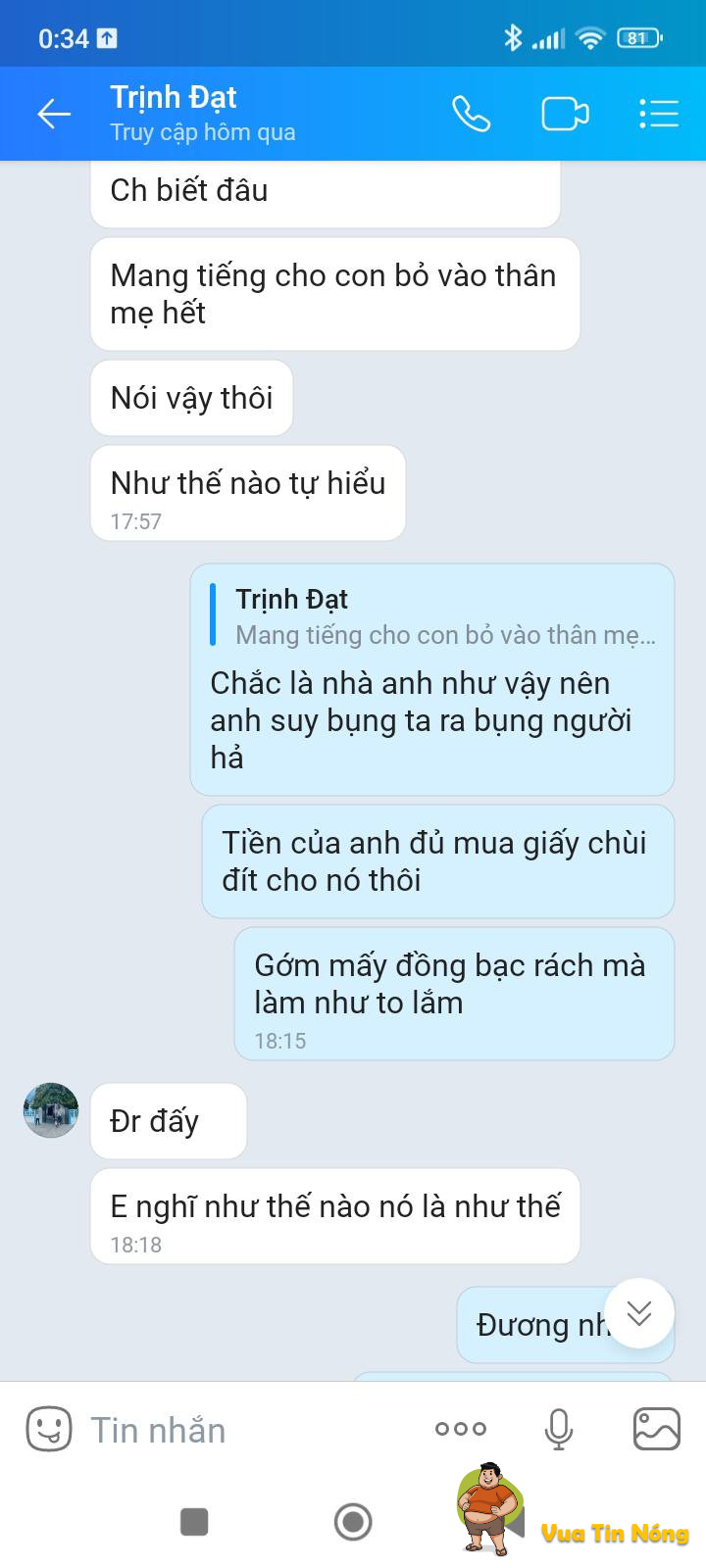Jump to latest messages with down arrows
706x1568 pixels.
639,1313
